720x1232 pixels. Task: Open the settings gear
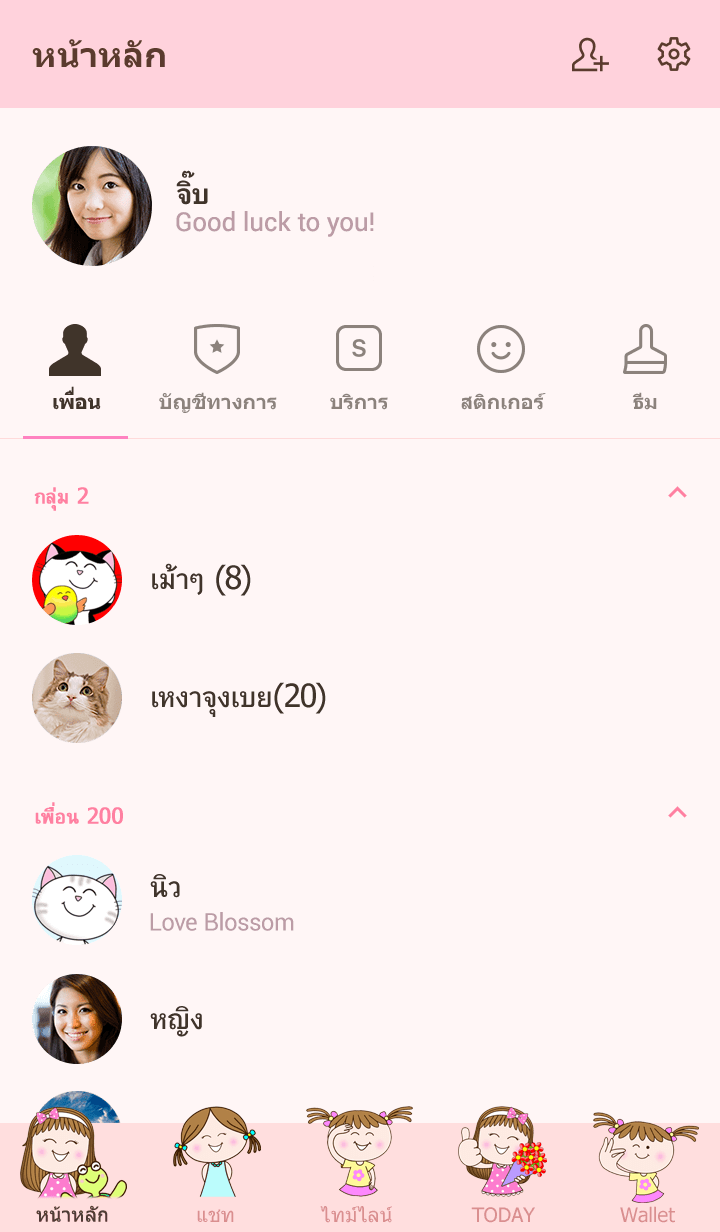click(673, 55)
